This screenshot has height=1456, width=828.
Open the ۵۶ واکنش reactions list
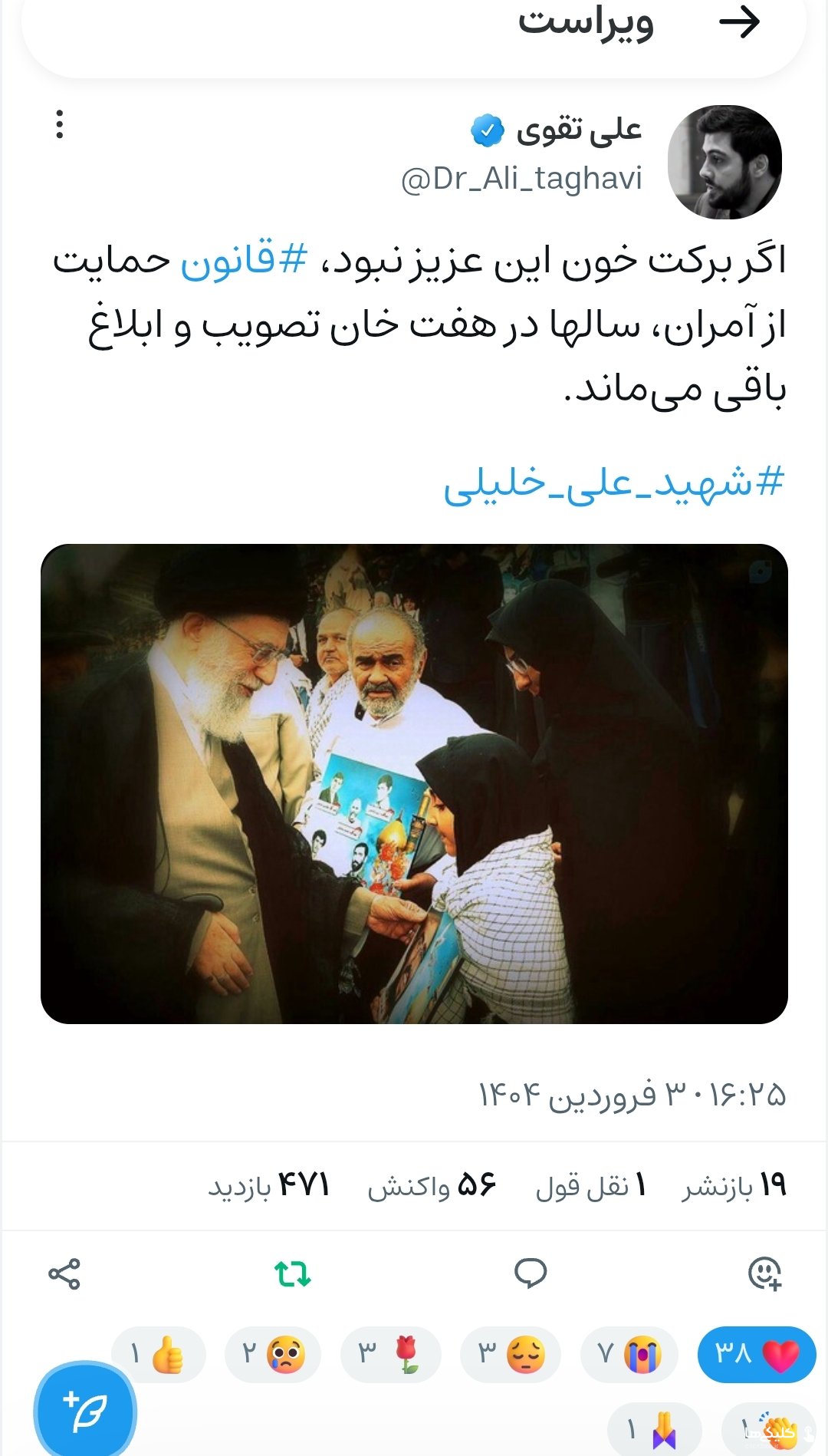tap(432, 1186)
